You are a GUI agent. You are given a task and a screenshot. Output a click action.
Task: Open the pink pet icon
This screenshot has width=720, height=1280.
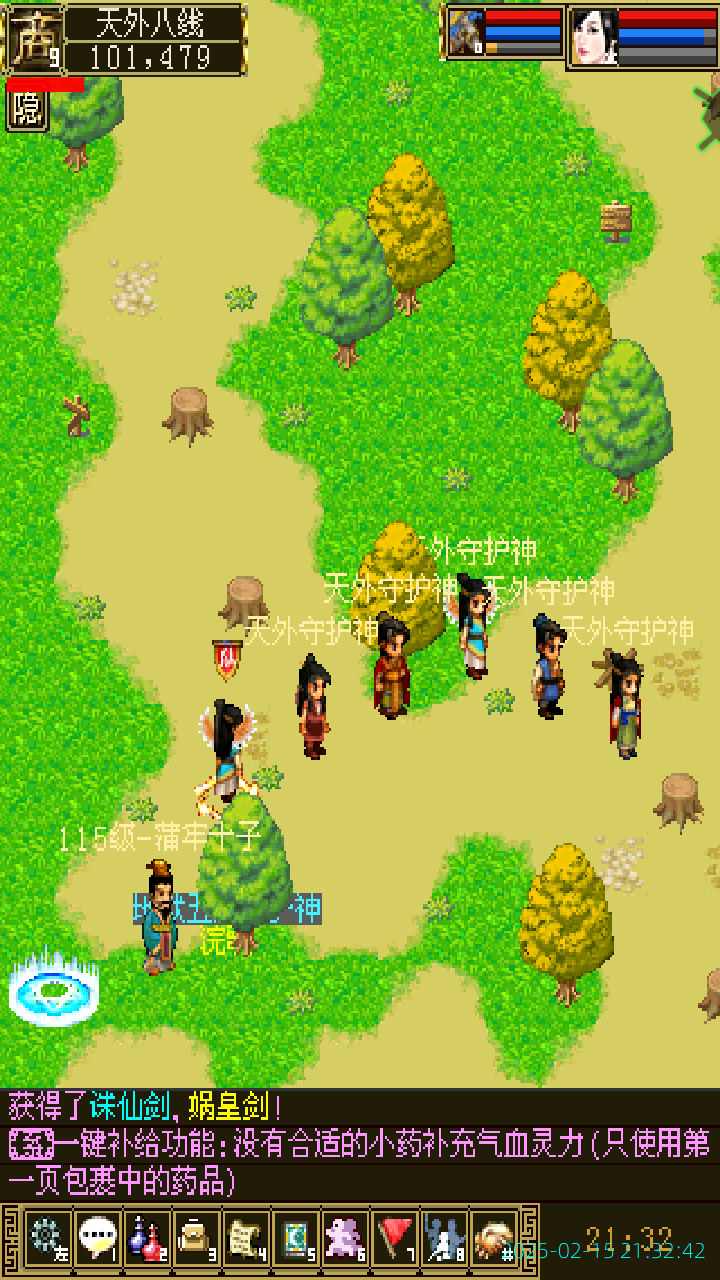pos(346,1238)
